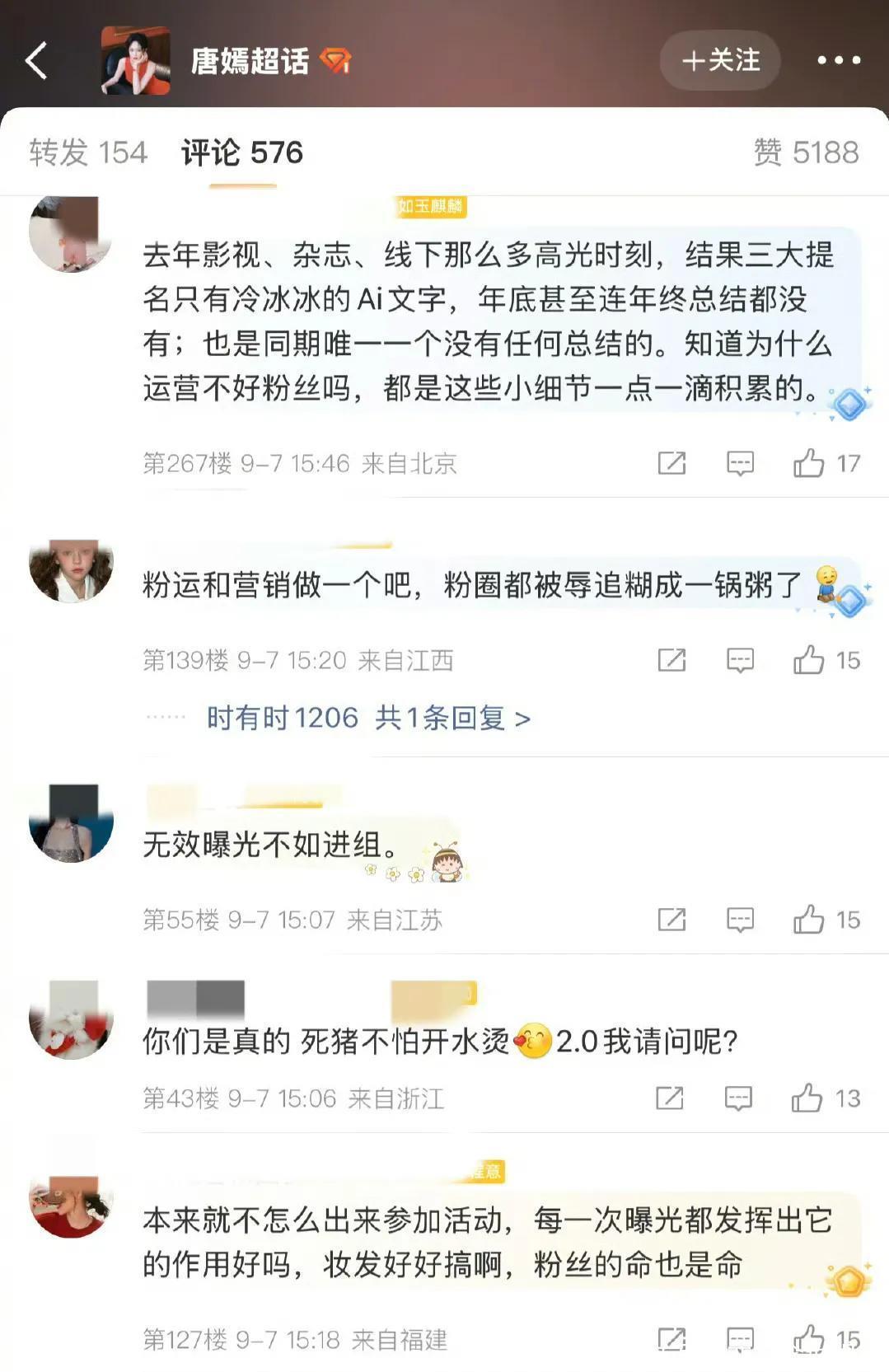
Task: Like the 第43楼 comment from 浙江
Action: point(807,1098)
